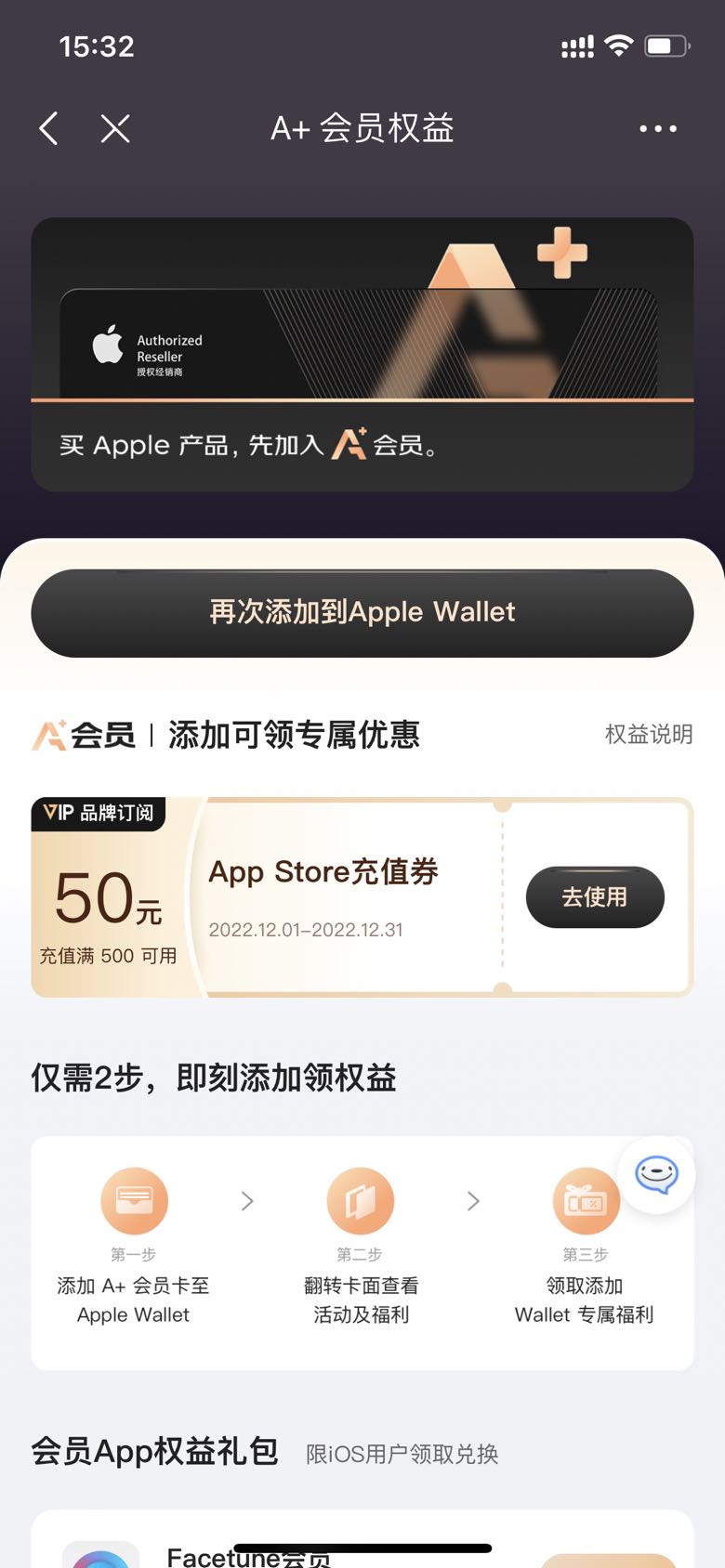Tap 再次添加到Apple Wallet button
This screenshot has width=725, height=1568.
[362, 613]
